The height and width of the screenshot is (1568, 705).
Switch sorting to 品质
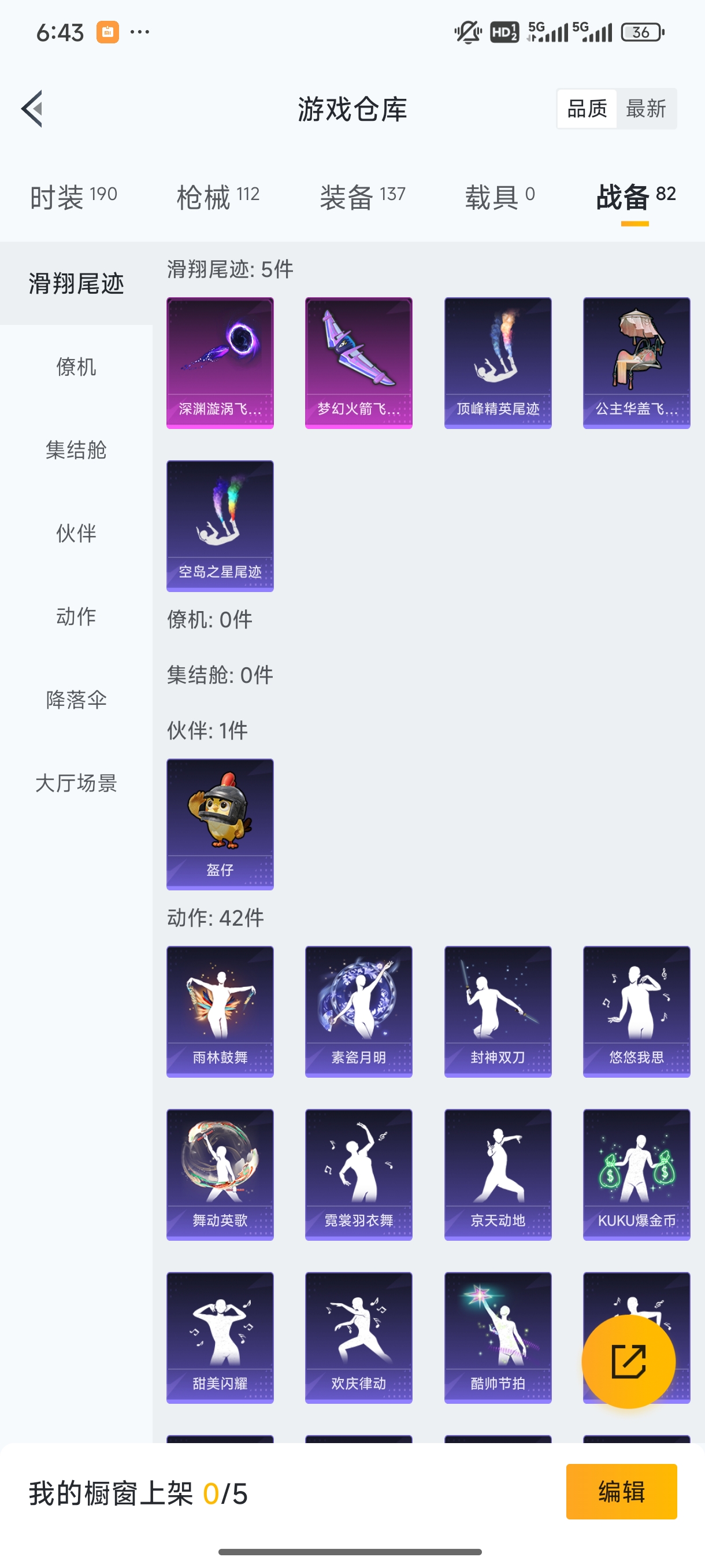pos(586,108)
